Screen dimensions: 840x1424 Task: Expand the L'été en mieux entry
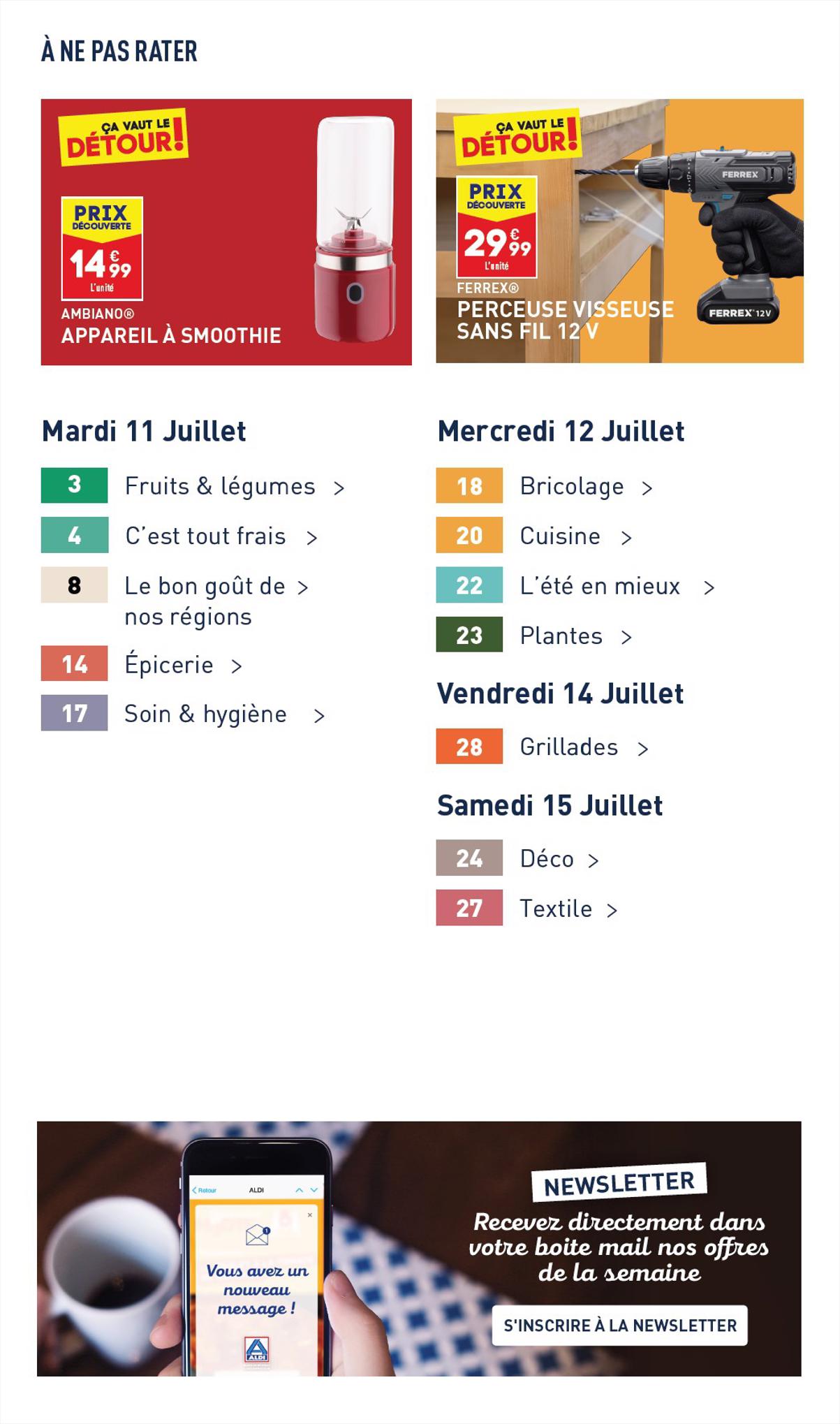point(600,586)
